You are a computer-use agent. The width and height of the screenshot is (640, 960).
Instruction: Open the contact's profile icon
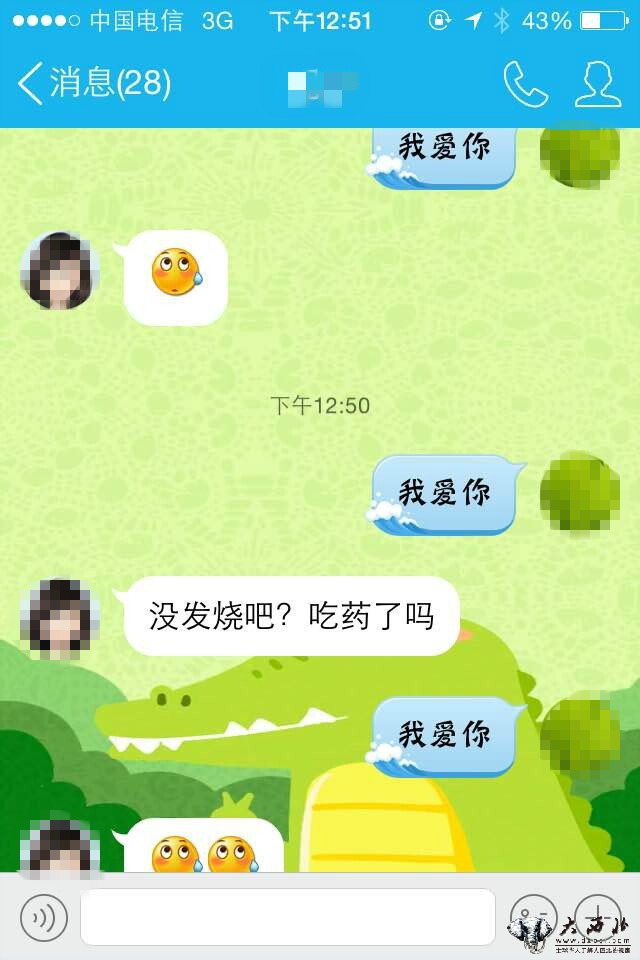tap(598, 84)
